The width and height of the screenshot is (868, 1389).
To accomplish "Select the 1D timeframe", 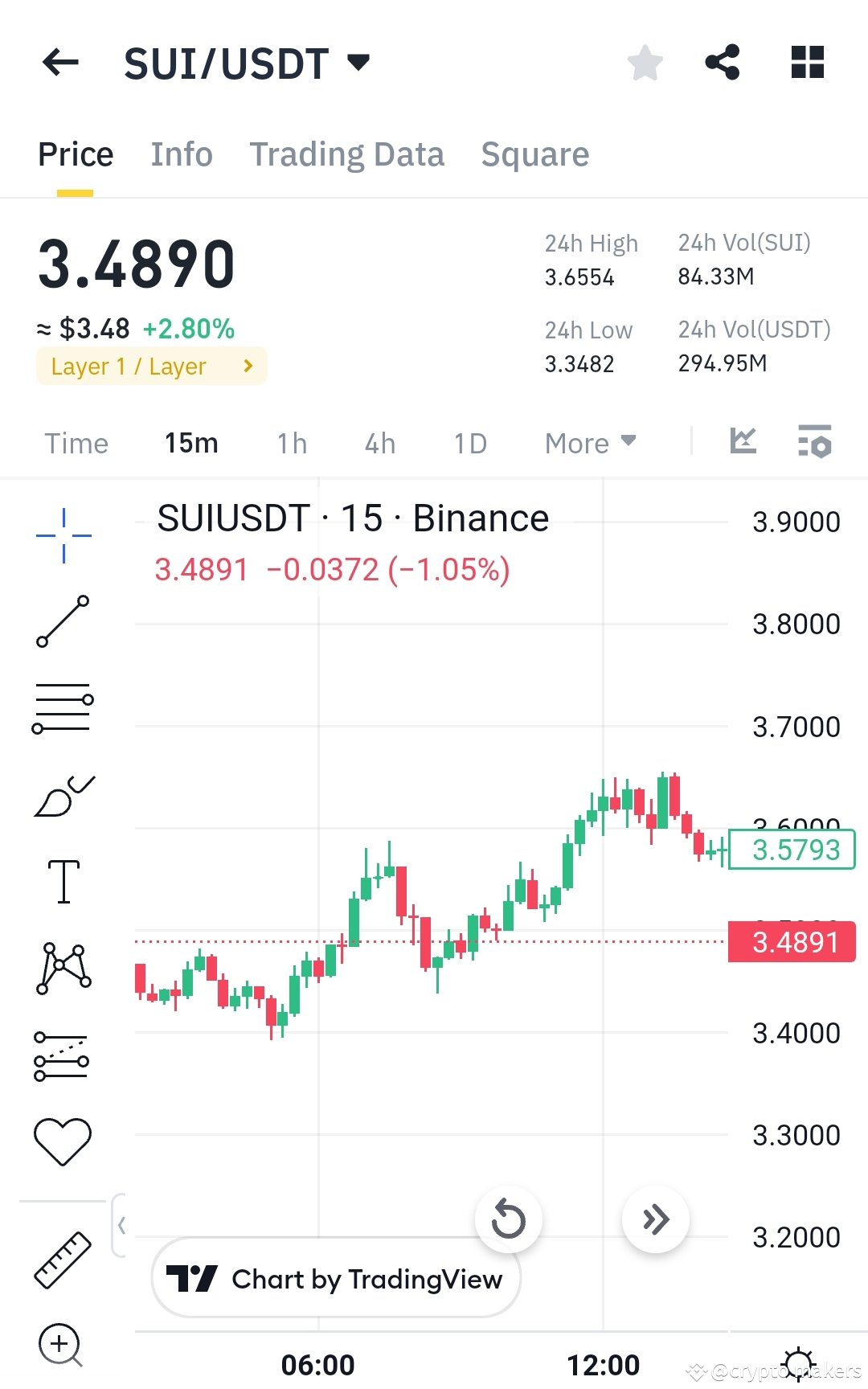I will click(470, 443).
